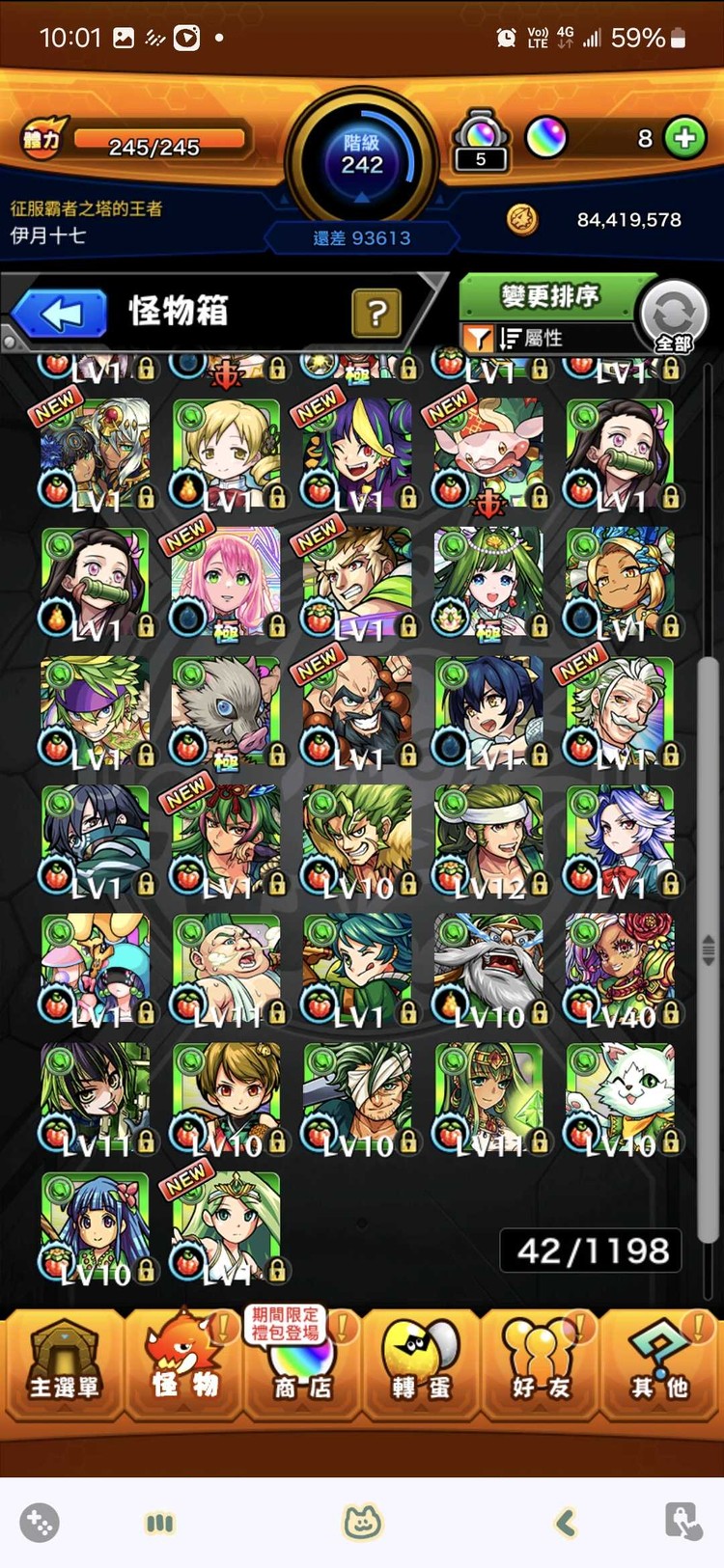Image resolution: width=724 pixels, height=1568 pixels.
Task: Select the LV40 rose-haired monster
Action: click(x=620, y=969)
